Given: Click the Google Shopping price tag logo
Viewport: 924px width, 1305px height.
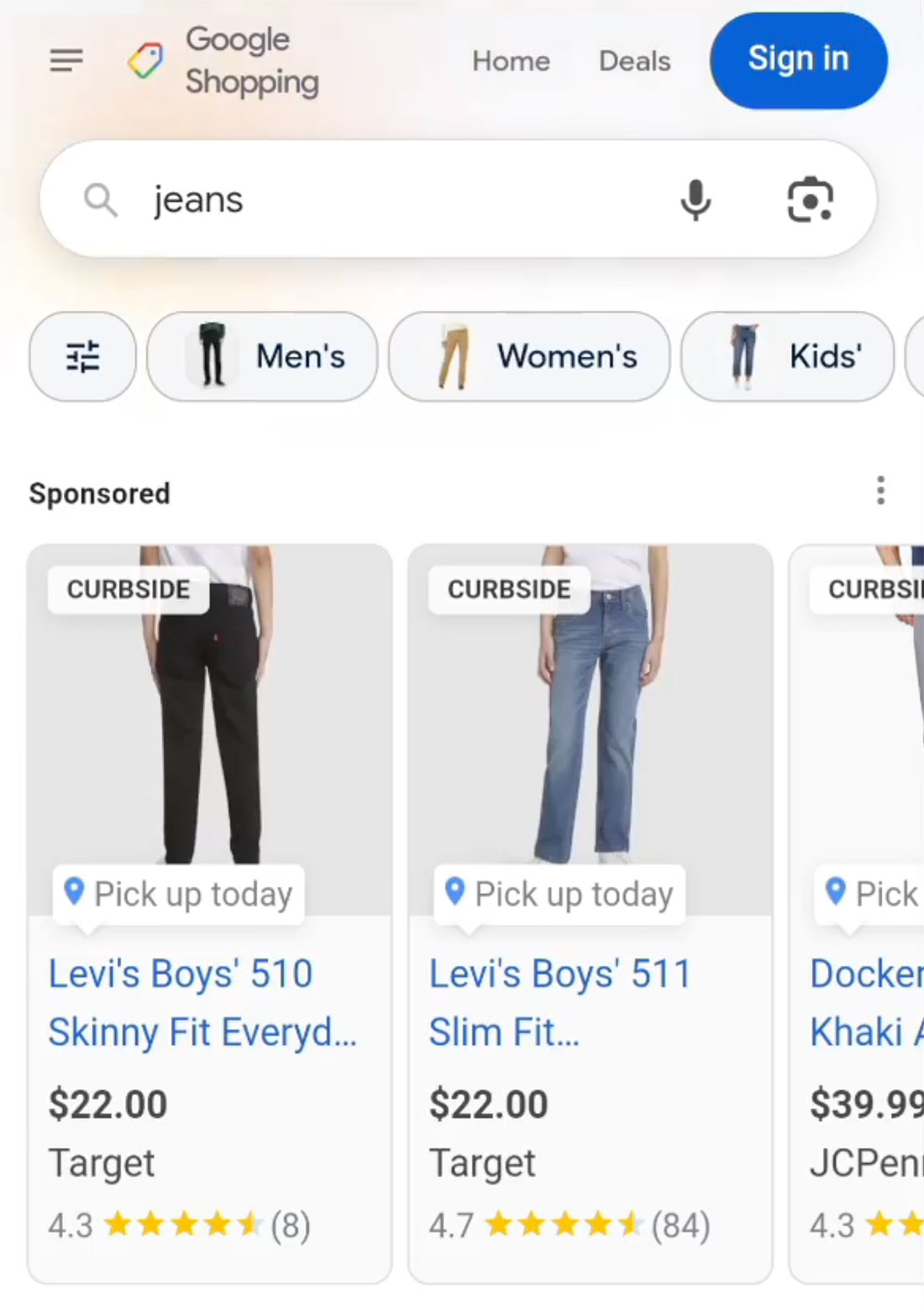Looking at the screenshot, I should tap(147, 61).
